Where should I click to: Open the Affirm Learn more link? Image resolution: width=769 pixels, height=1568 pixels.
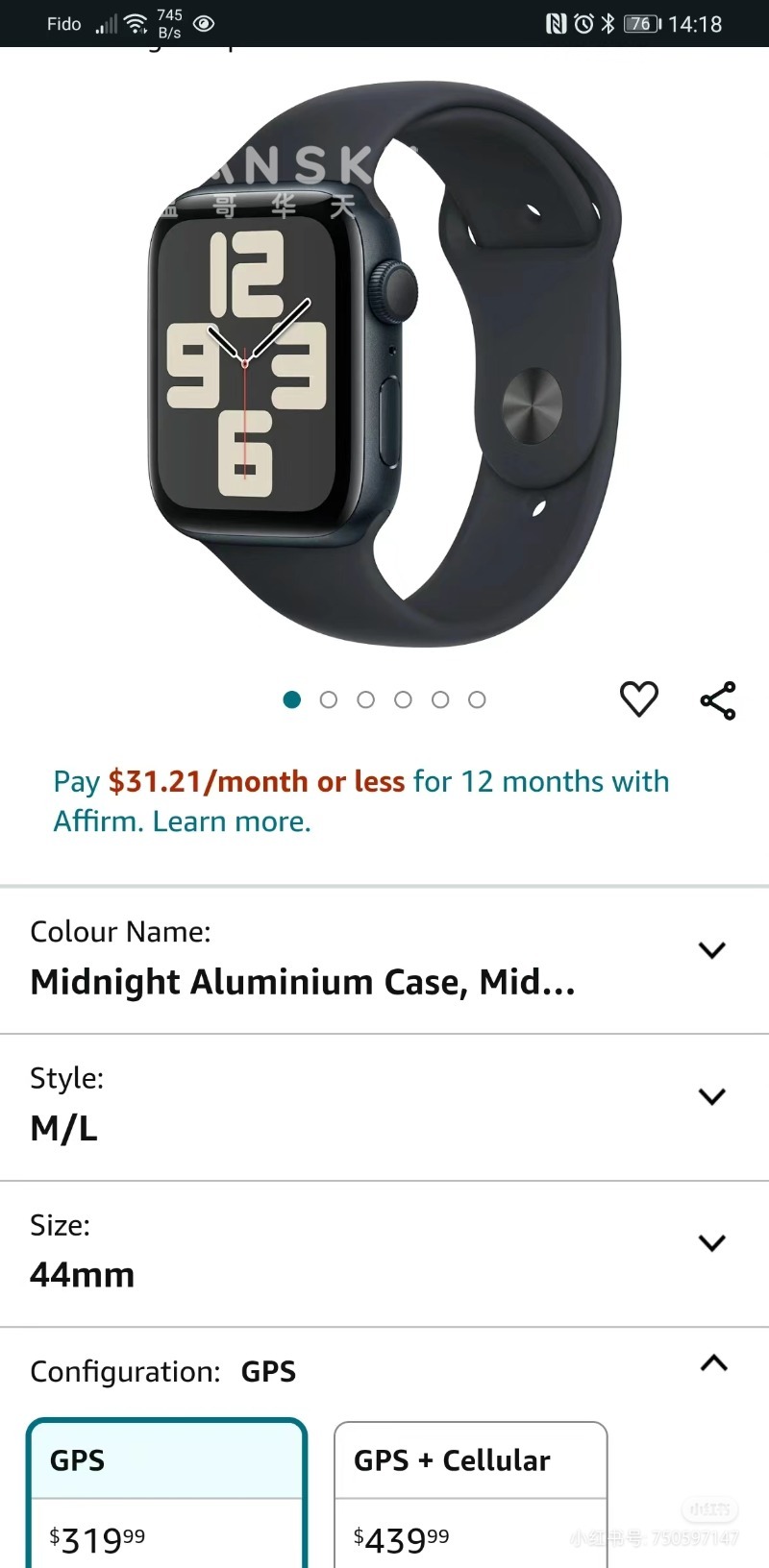(x=232, y=821)
